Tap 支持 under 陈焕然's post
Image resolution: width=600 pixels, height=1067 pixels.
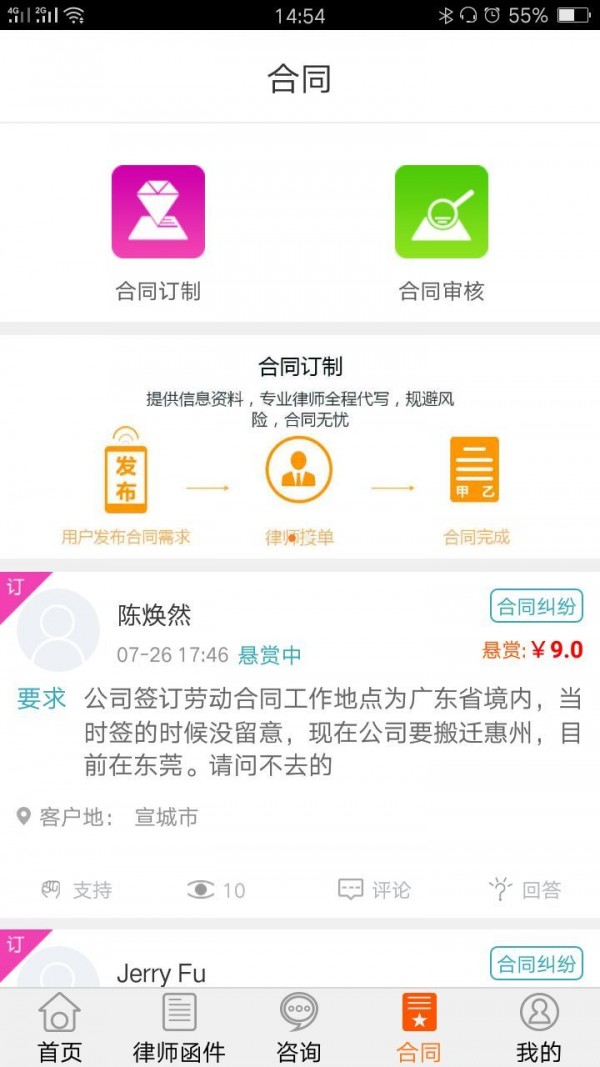(x=76, y=889)
